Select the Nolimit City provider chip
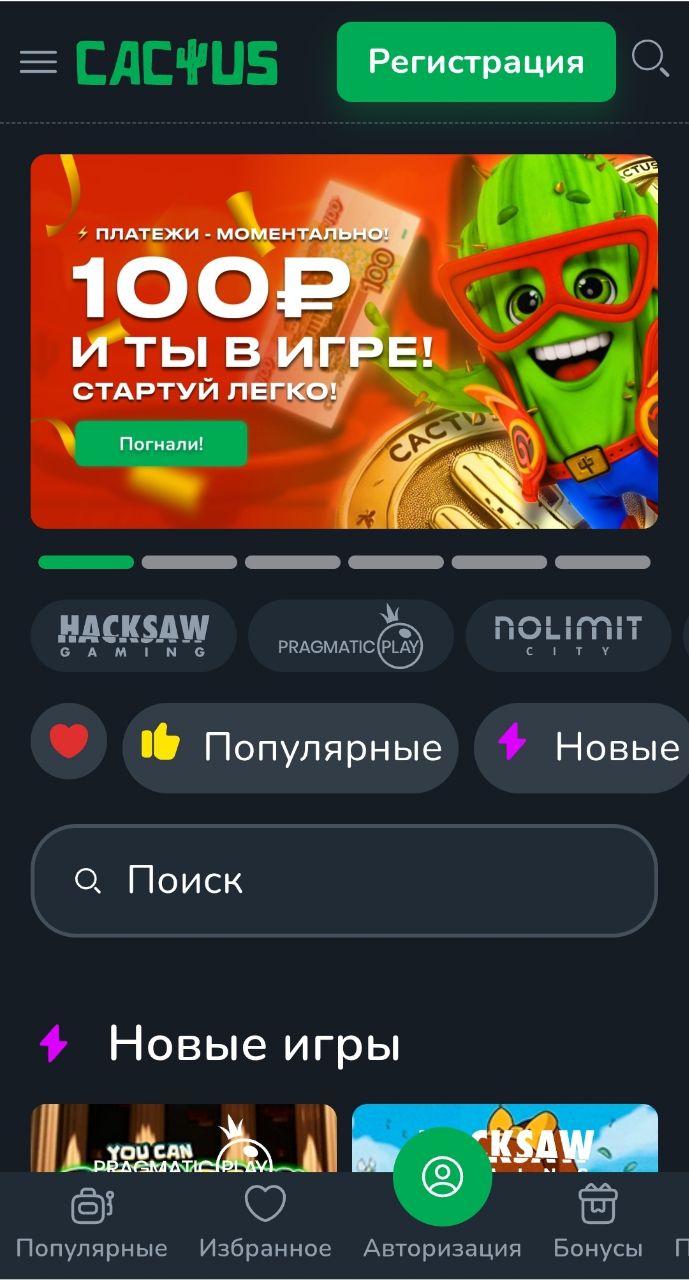This screenshot has width=689, height=1280. (x=567, y=635)
